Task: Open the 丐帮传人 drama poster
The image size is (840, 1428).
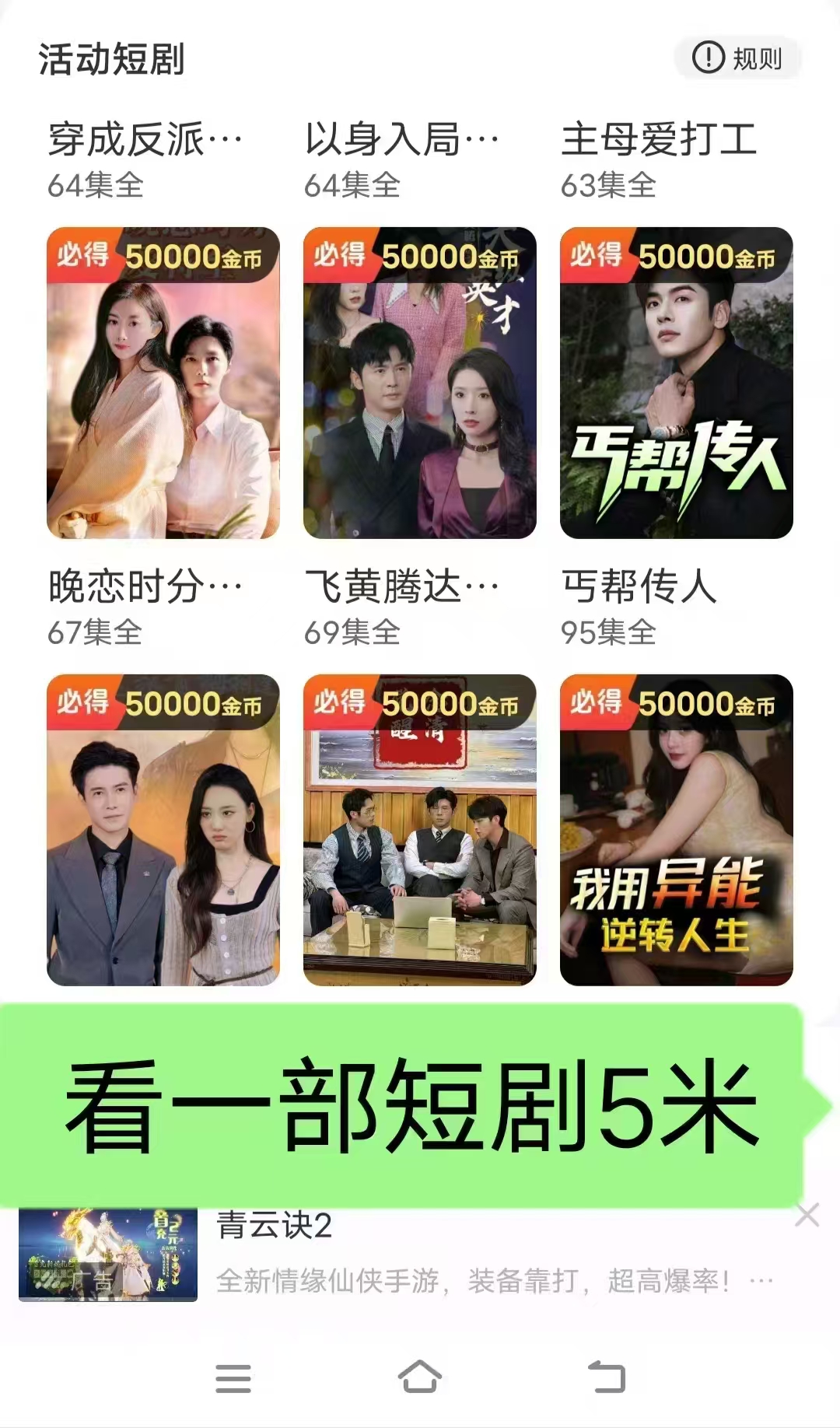Action: (x=677, y=383)
